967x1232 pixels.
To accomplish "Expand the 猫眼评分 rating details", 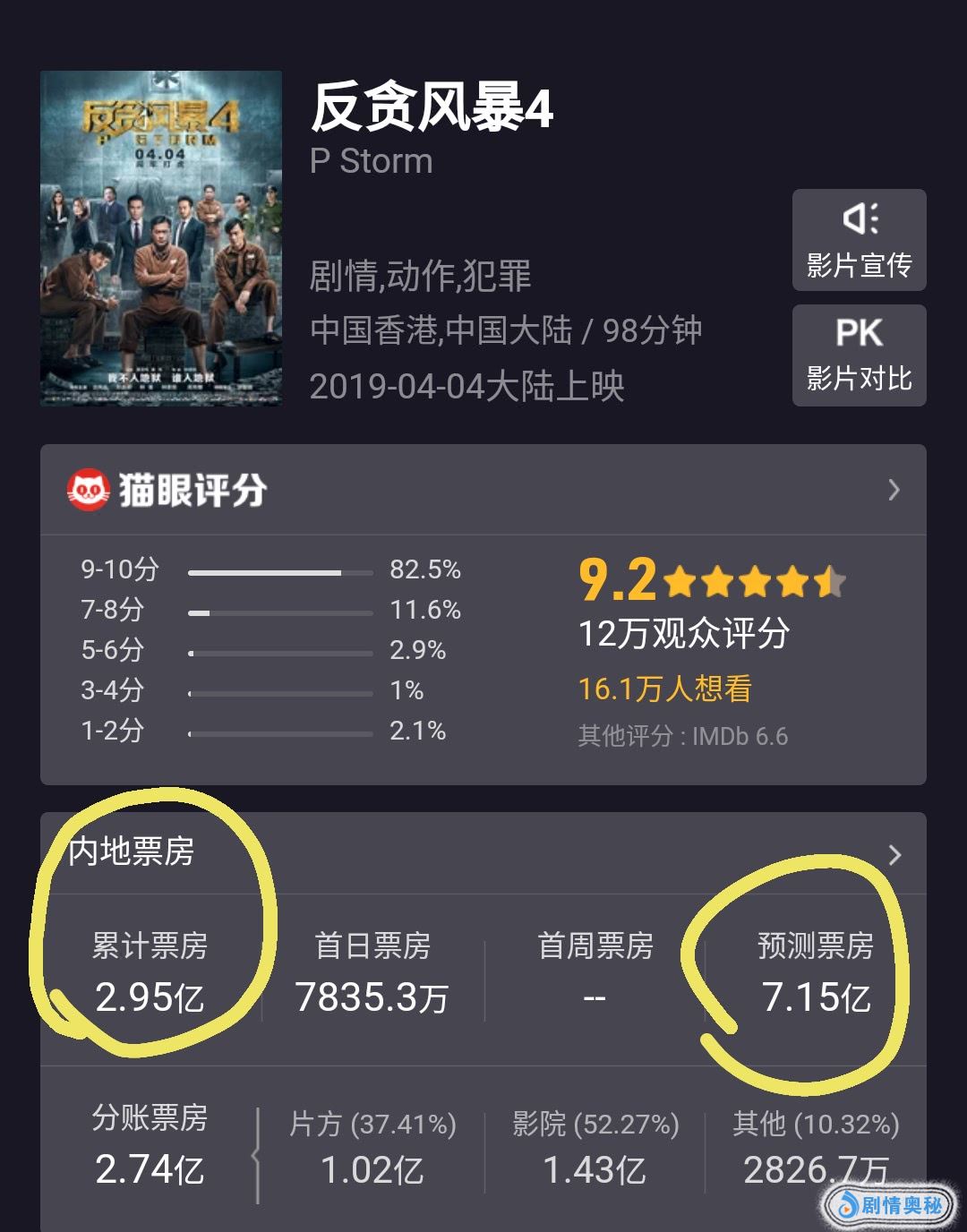I will 893,490.
